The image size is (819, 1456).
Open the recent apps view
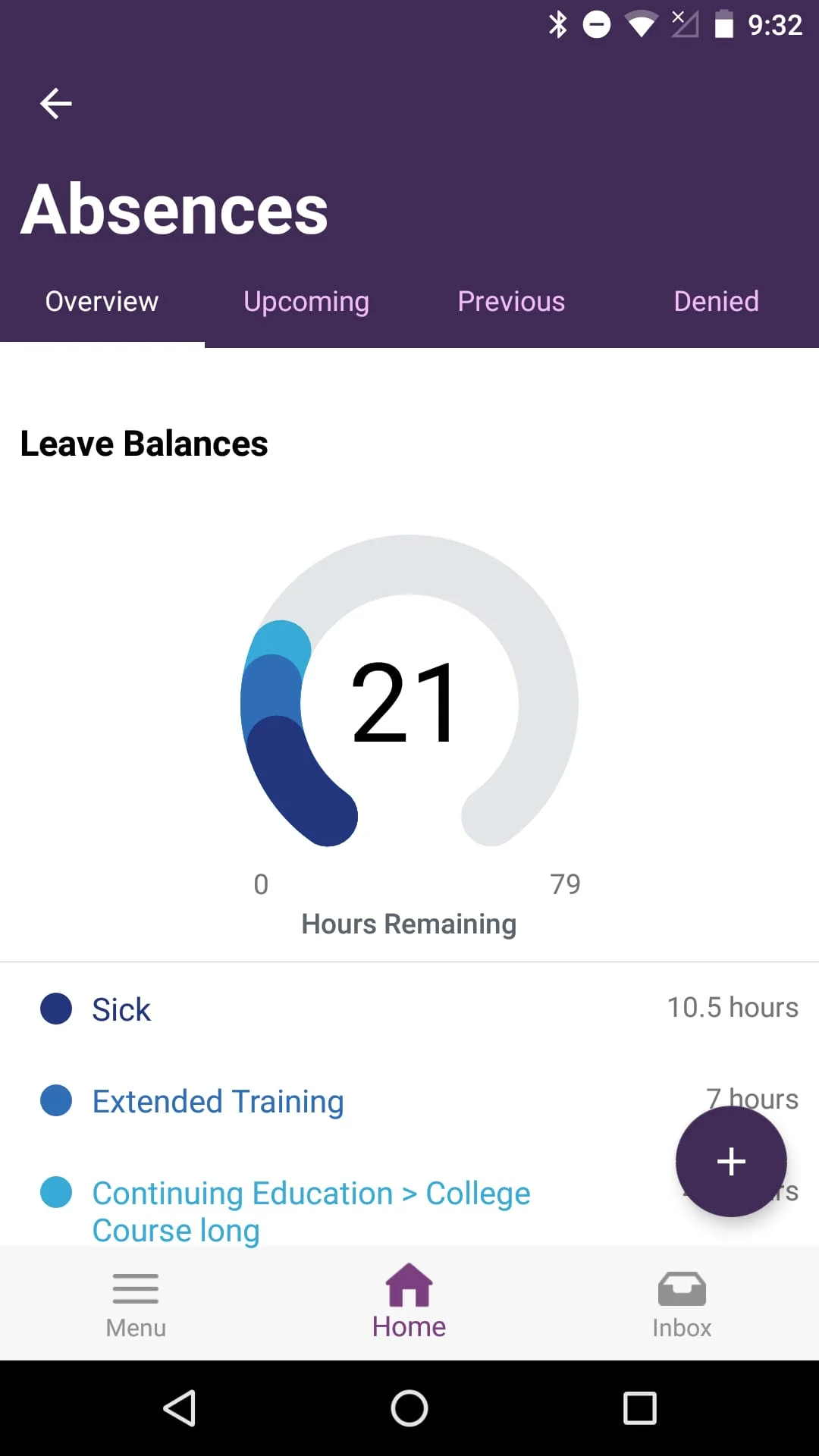[639, 1408]
